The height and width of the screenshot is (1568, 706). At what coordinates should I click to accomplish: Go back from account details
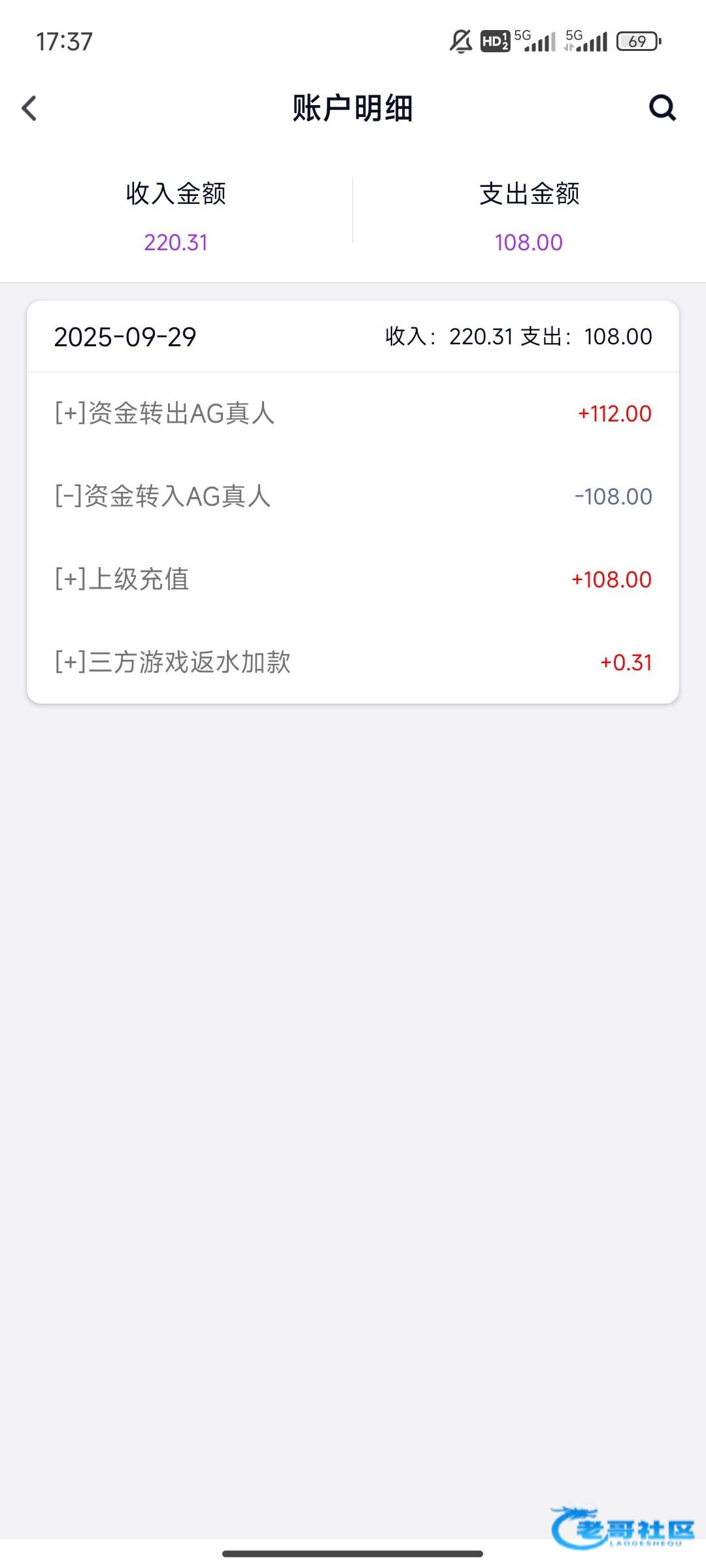click(29, 108)
